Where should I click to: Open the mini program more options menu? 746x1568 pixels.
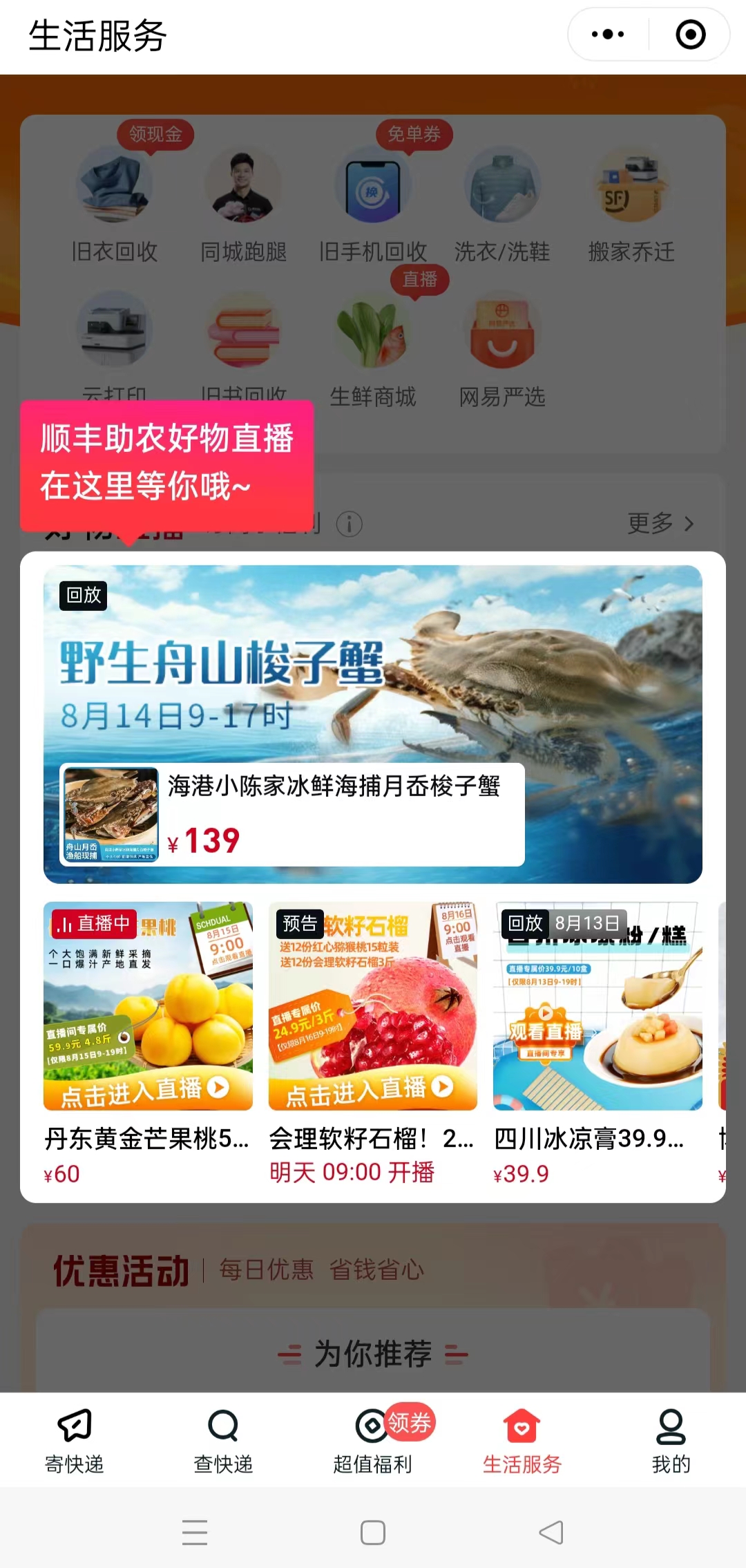click(x=608, y=35)
